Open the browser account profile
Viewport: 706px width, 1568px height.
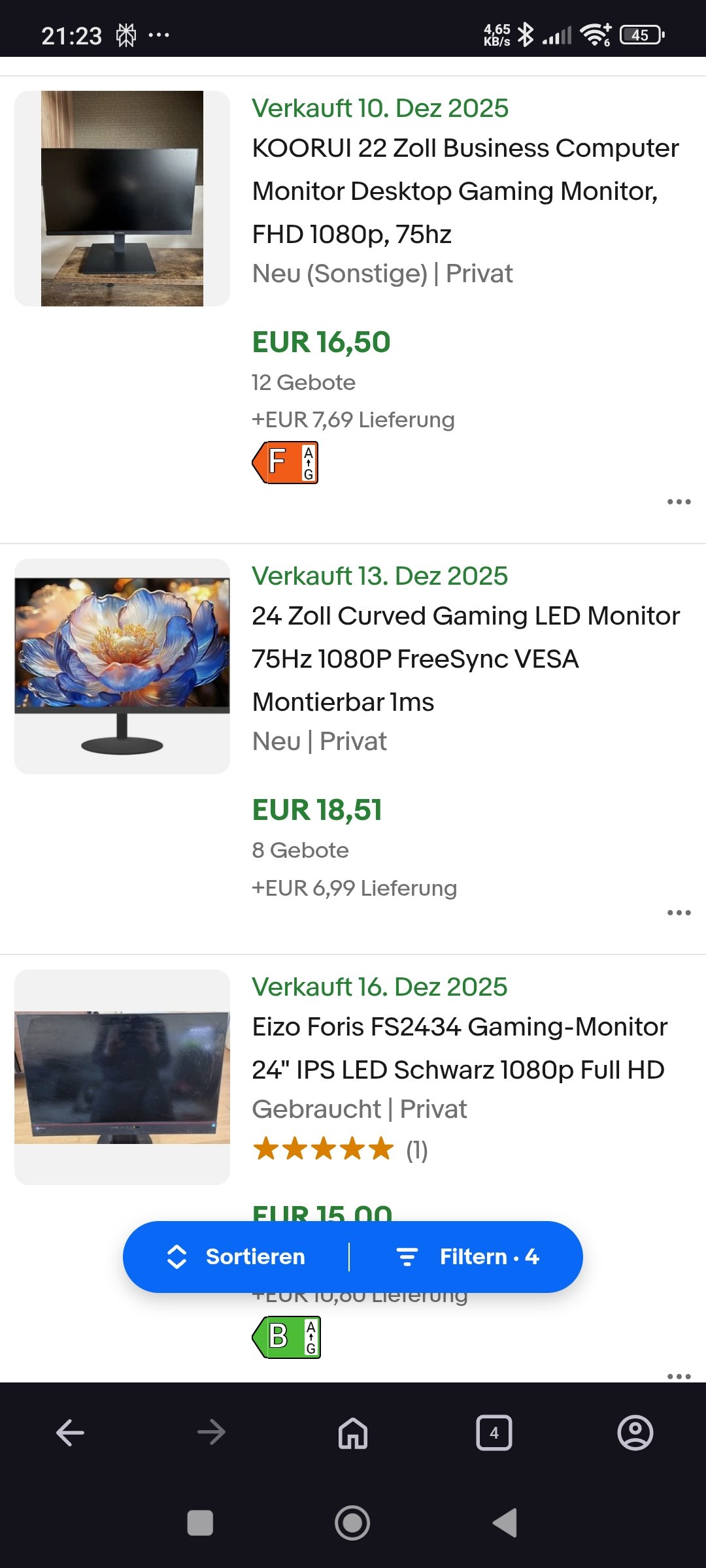635,1433
